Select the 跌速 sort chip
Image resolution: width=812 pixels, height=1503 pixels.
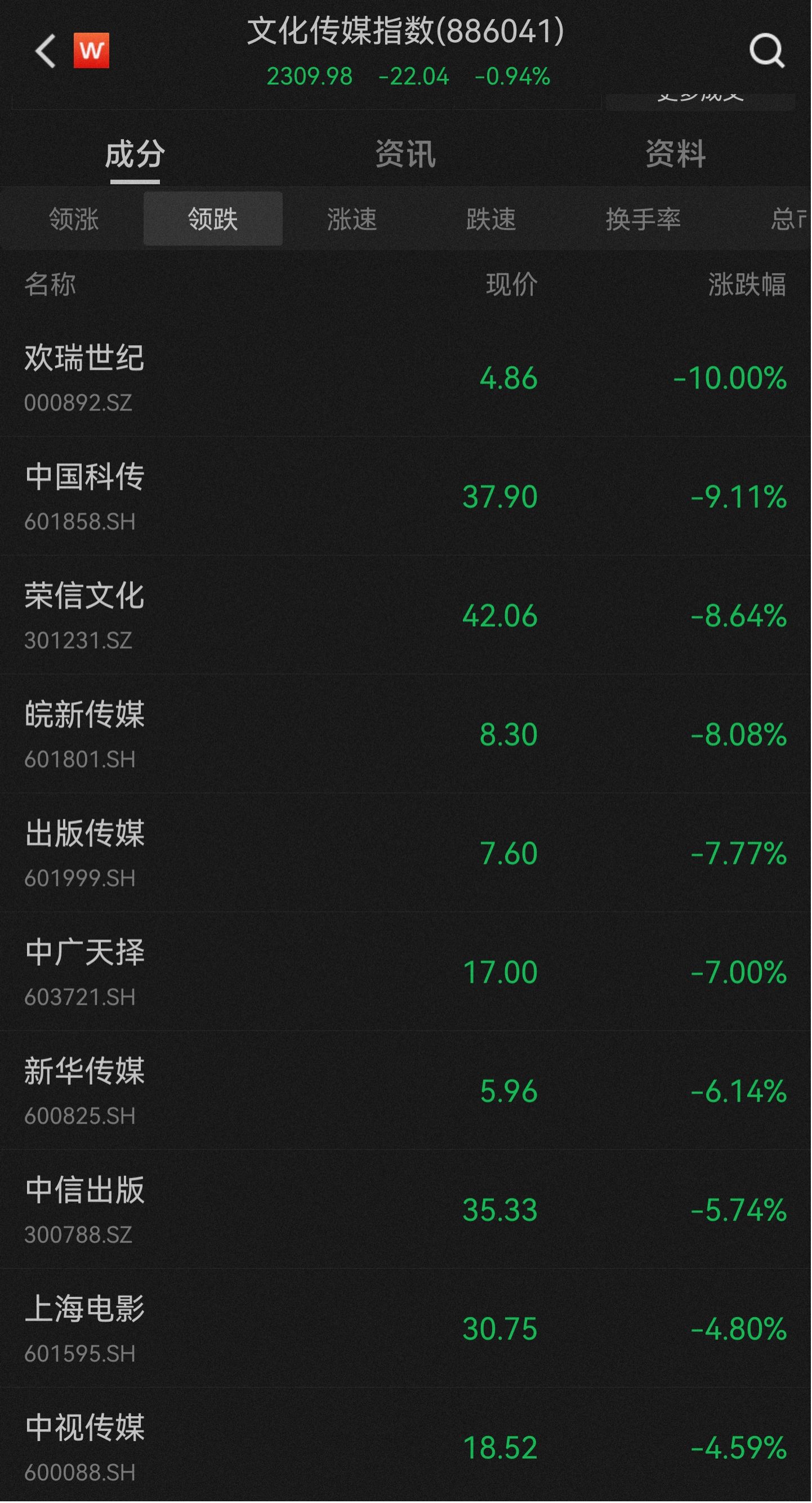click(491, 220)
